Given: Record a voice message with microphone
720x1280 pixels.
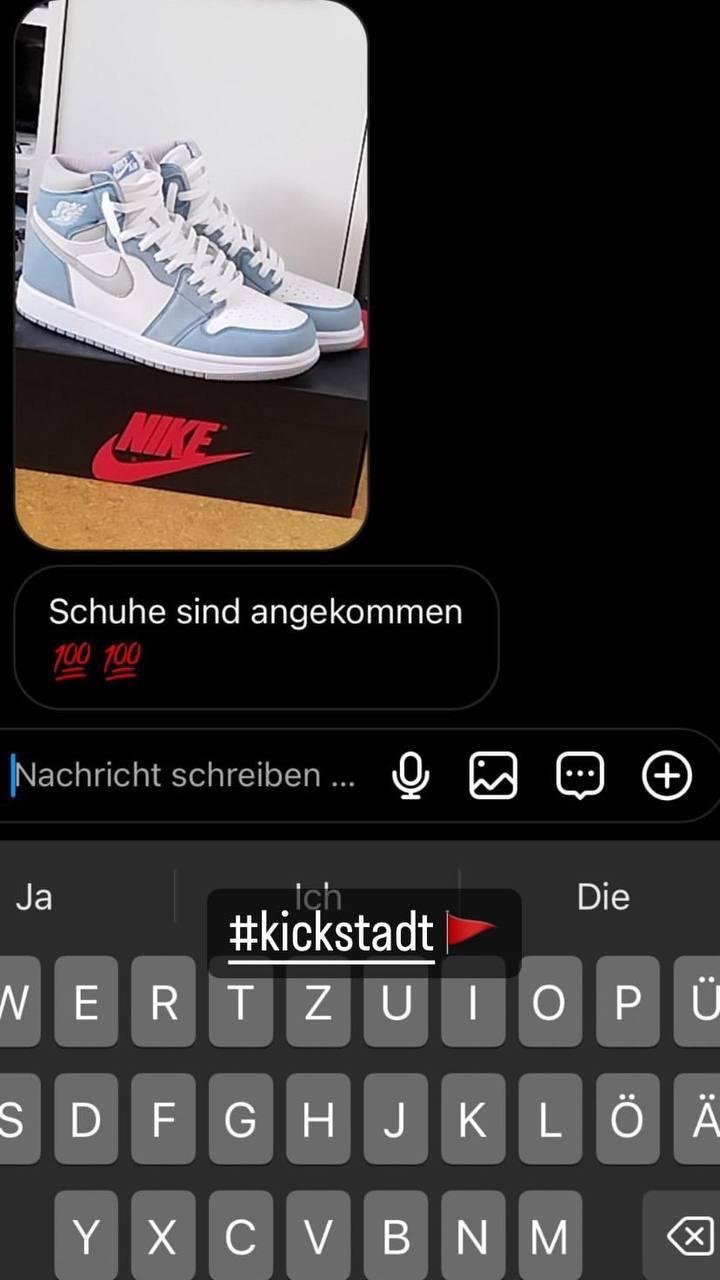Looking at the screenshot, I should [410, 775].
